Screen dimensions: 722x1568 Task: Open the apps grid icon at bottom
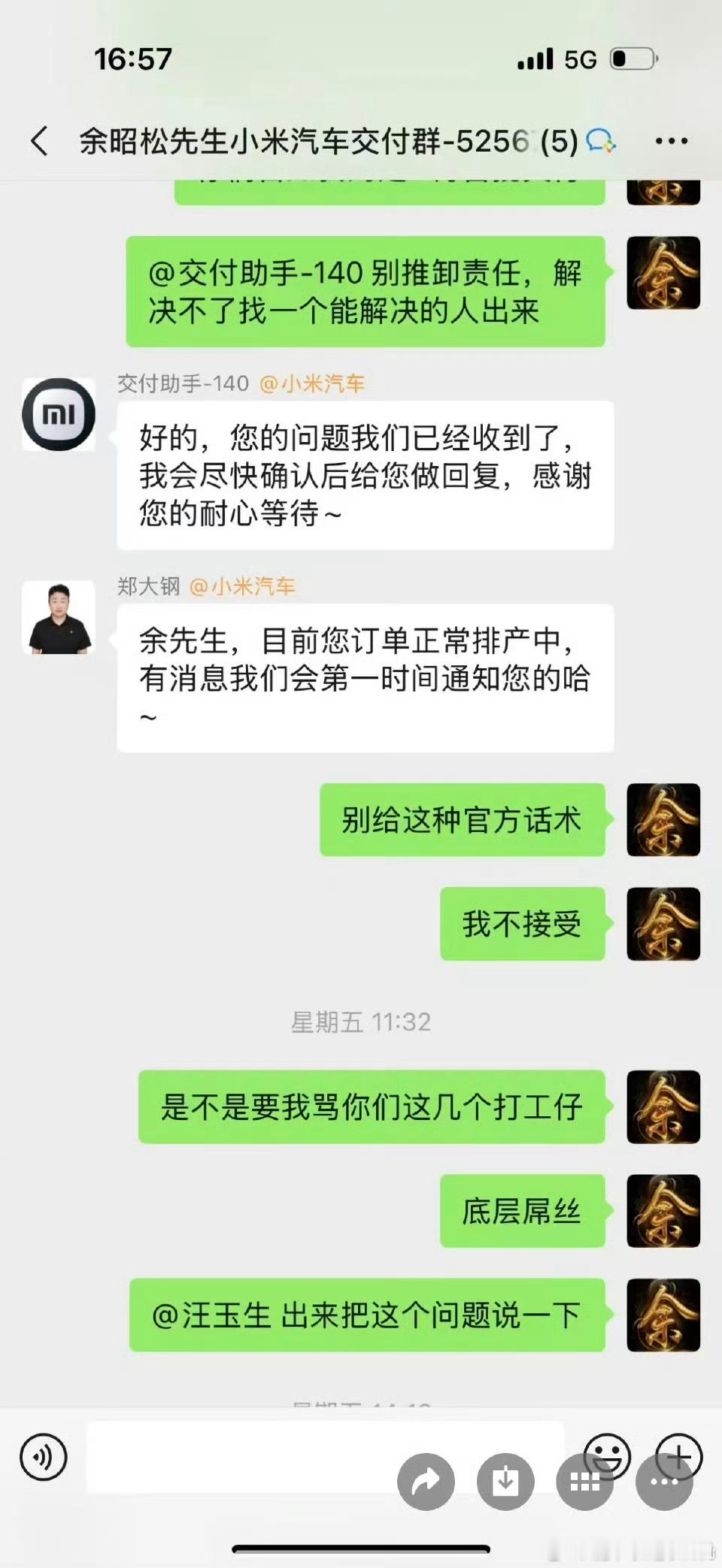584,1482
